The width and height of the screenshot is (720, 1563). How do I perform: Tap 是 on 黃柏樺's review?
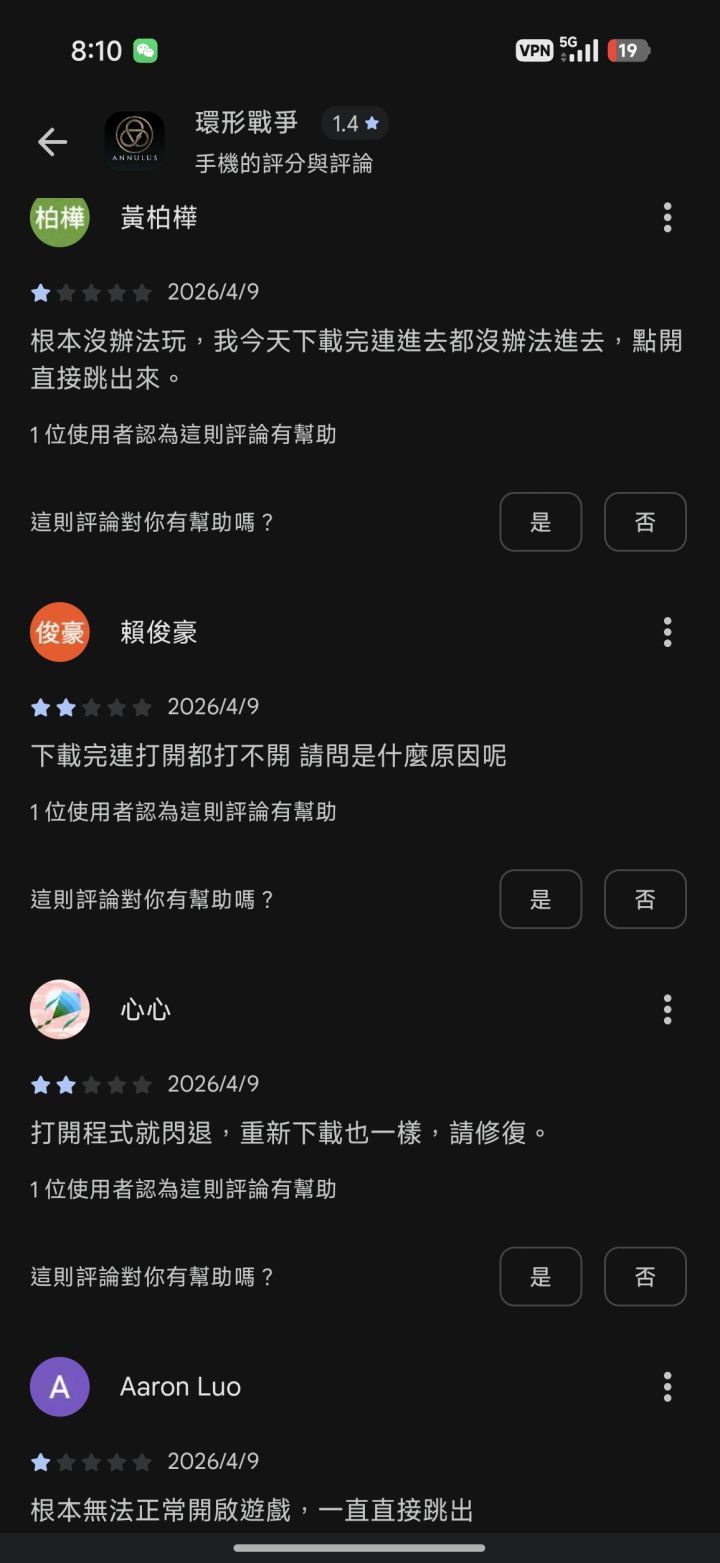(x=540, y=522)
